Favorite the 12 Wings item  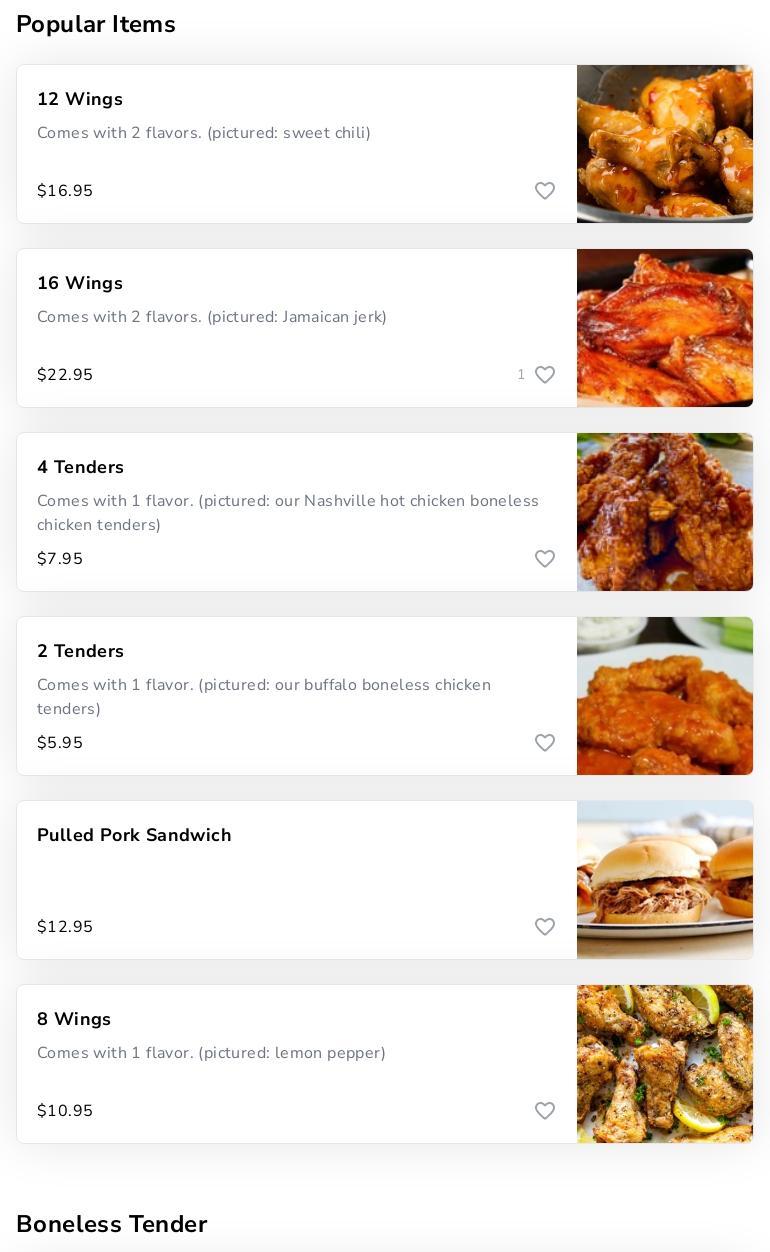point(545,191)
